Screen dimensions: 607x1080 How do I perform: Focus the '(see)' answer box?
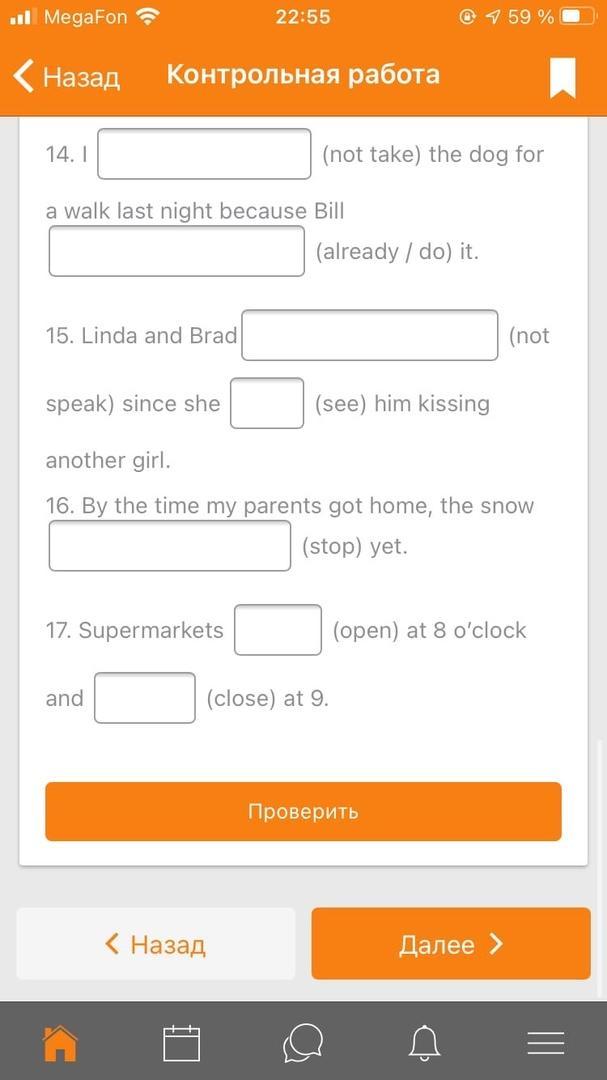click(267, 403)
